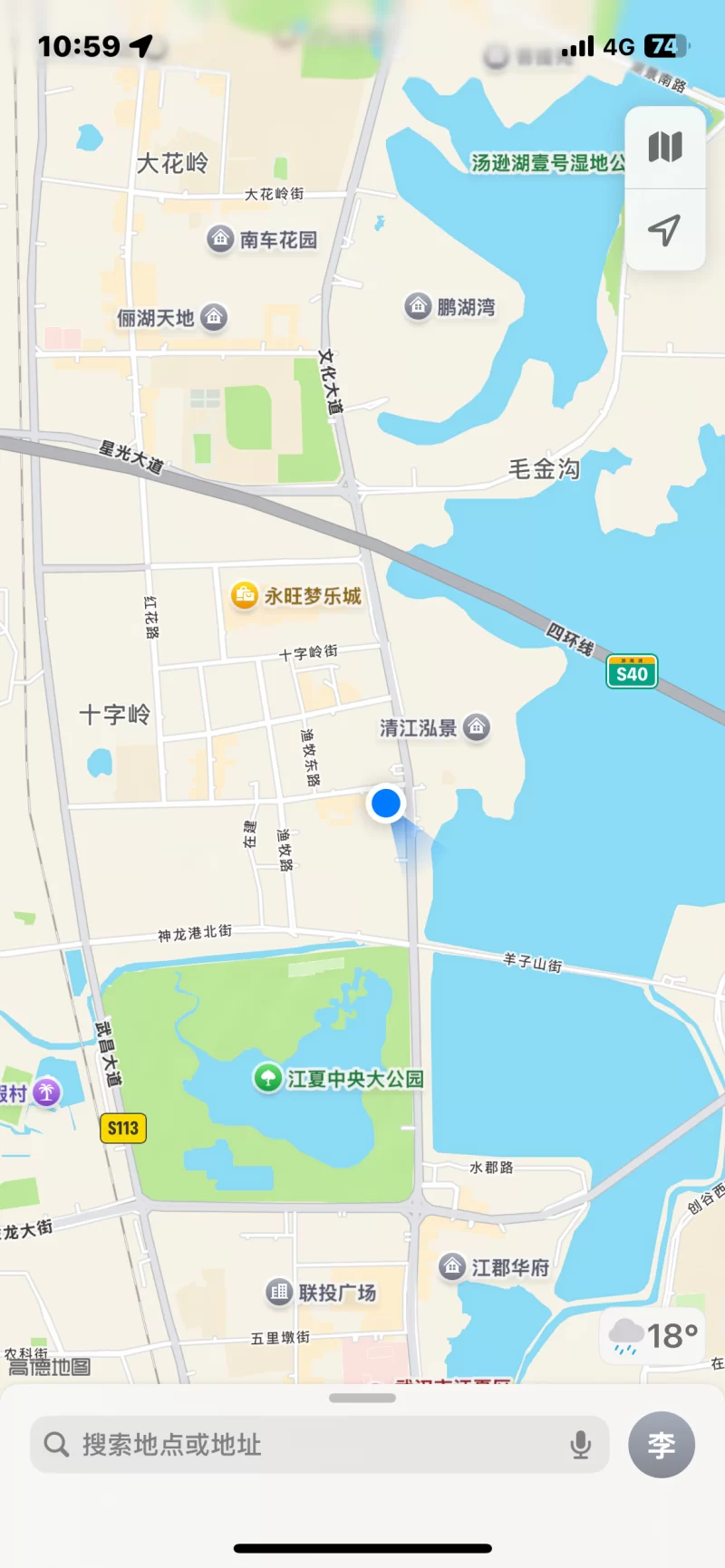
Task: Open the 联投广场 place marker
Action: pos(279,1293)
